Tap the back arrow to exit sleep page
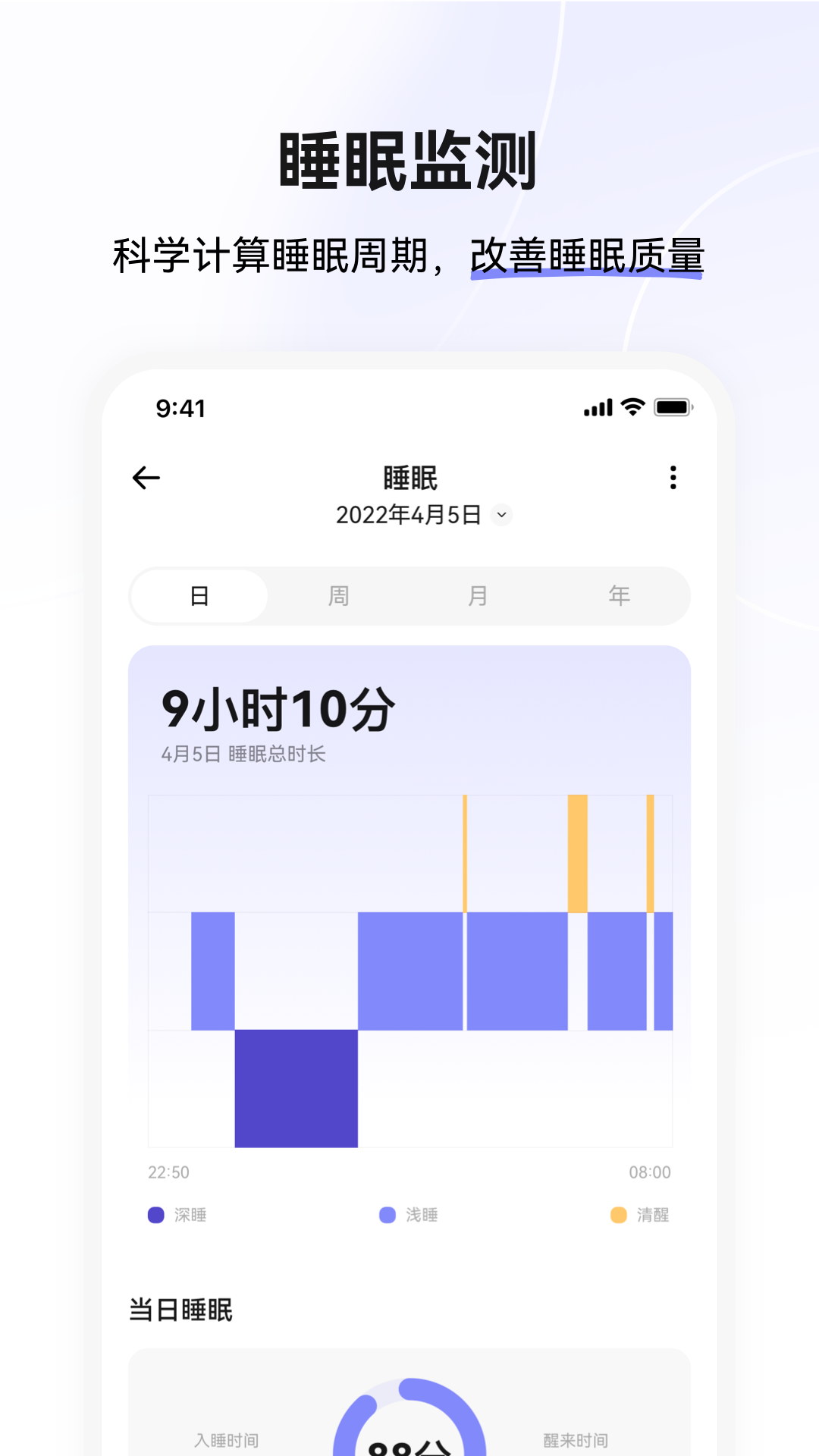The width and height of the screenshot is (819, 1456). point(146,478)
